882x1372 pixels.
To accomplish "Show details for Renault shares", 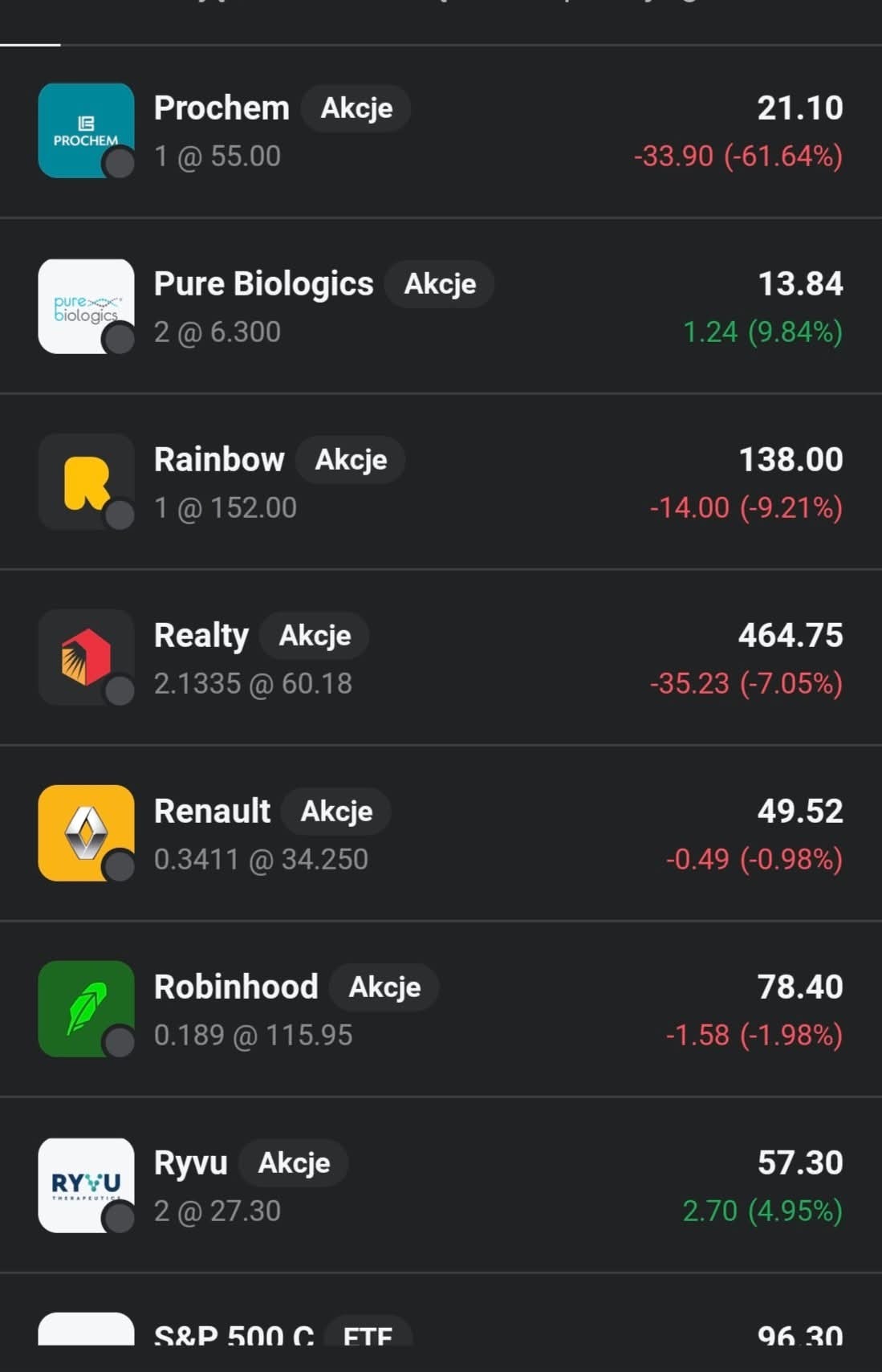I will [441, 834].
